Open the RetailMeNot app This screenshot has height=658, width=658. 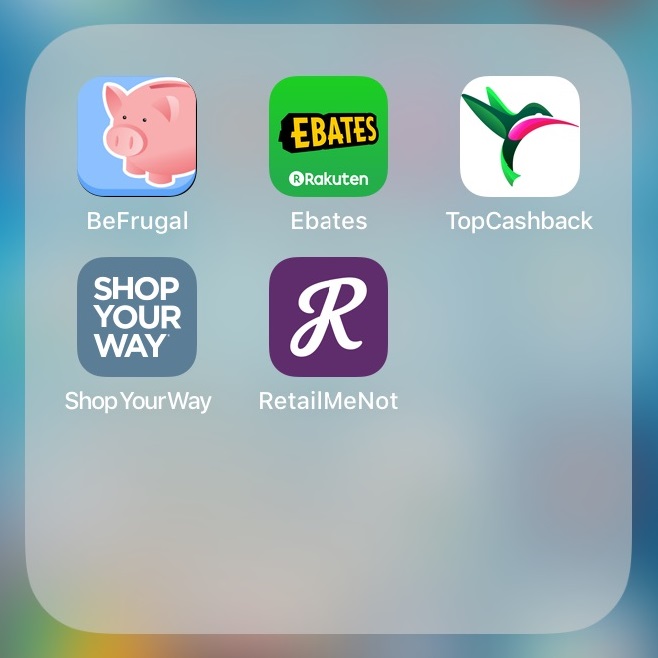(328, 317)
